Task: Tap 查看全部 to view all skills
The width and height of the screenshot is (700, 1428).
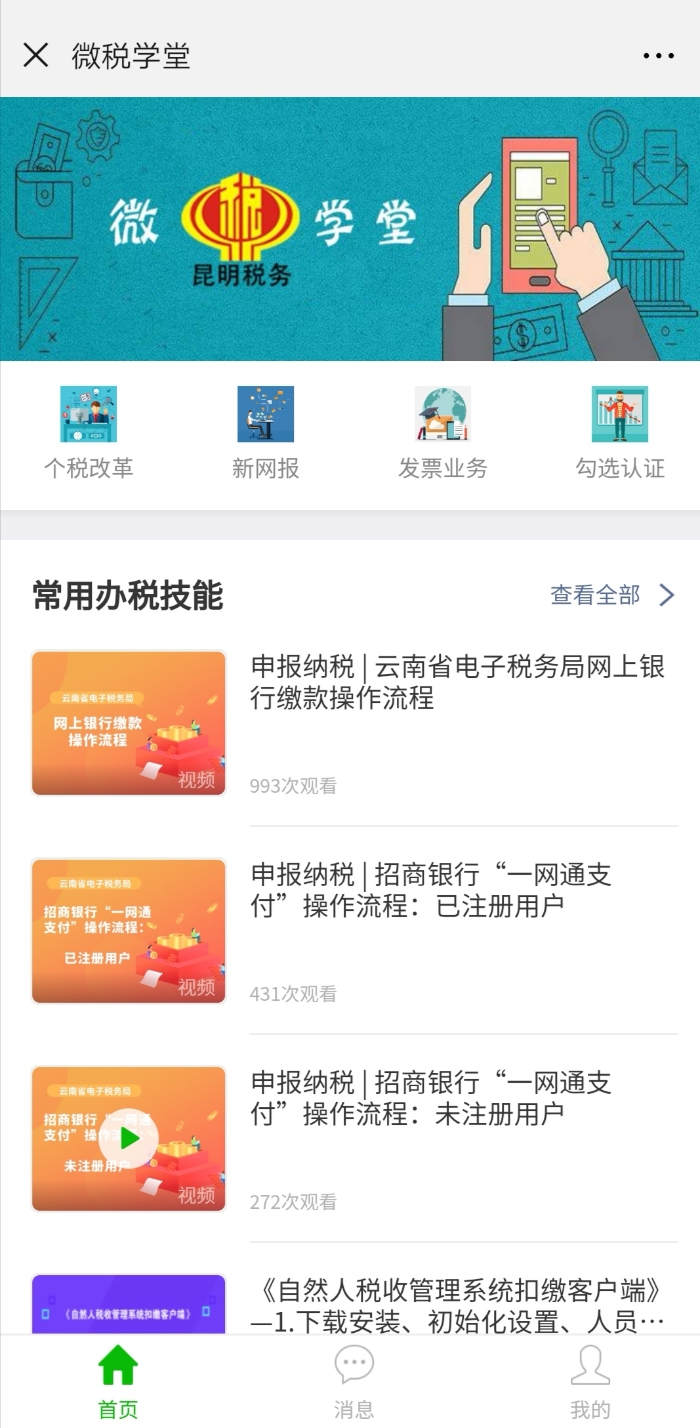Action: click(x=612, y=596)
